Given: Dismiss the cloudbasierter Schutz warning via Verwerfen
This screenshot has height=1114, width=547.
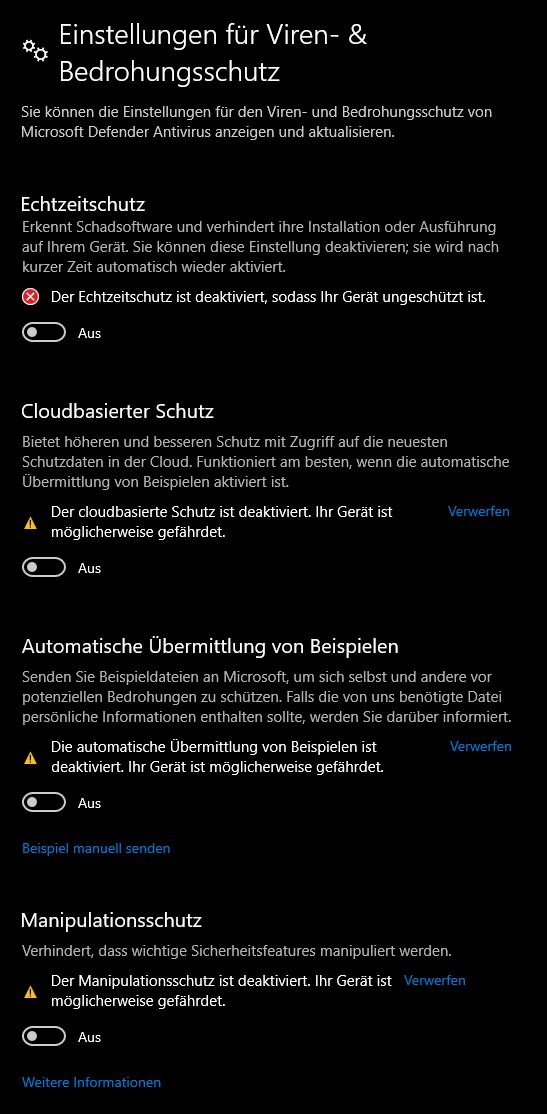Looking at the screenshot, I should [479, 512].
